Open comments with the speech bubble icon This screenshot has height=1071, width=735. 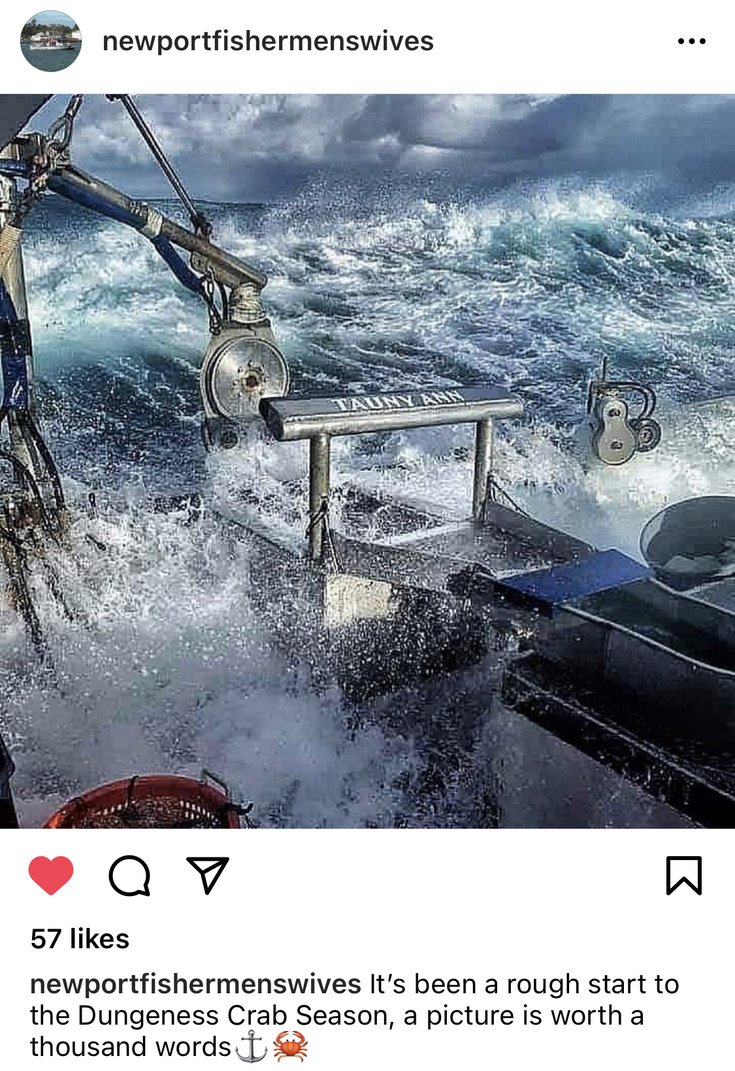(129, 876)
